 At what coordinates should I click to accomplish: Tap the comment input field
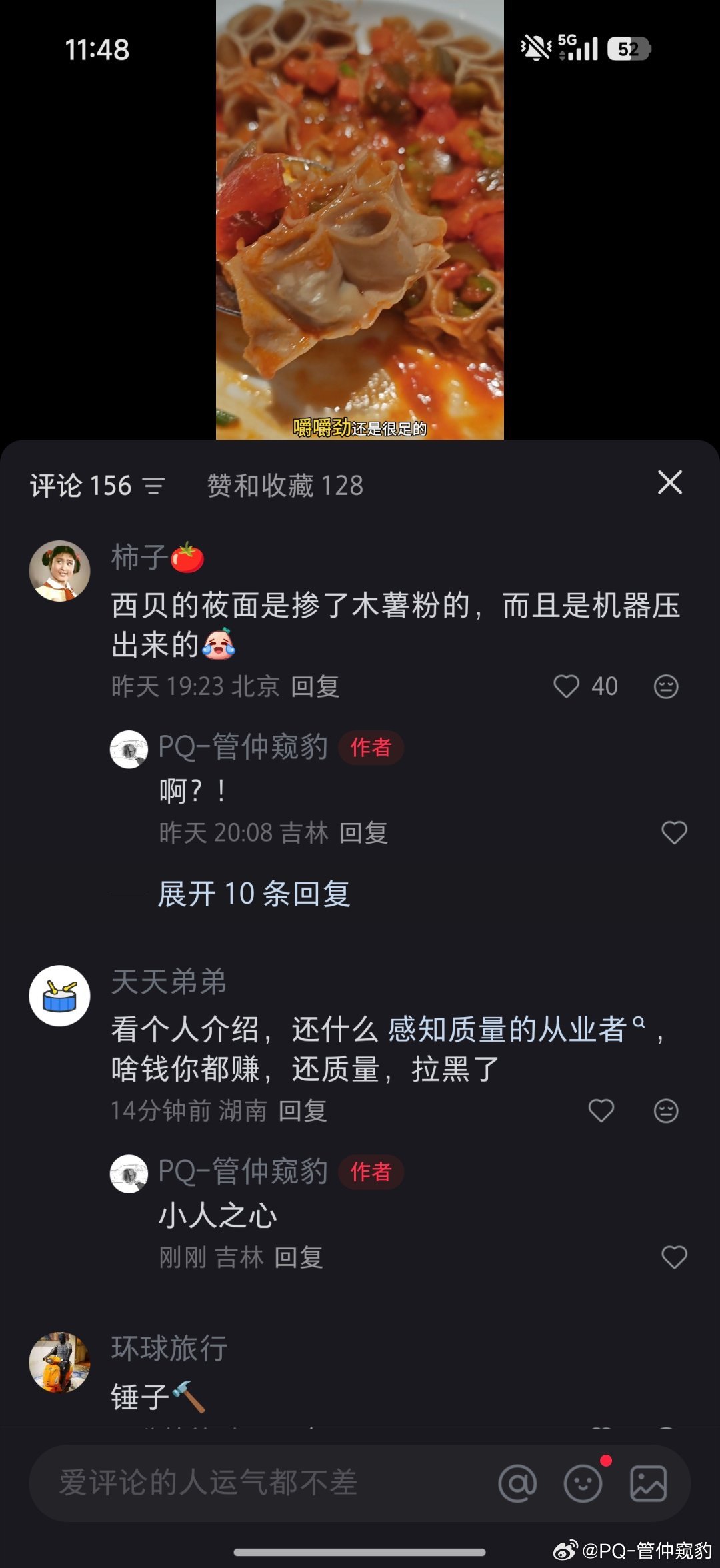[253, 1483]
